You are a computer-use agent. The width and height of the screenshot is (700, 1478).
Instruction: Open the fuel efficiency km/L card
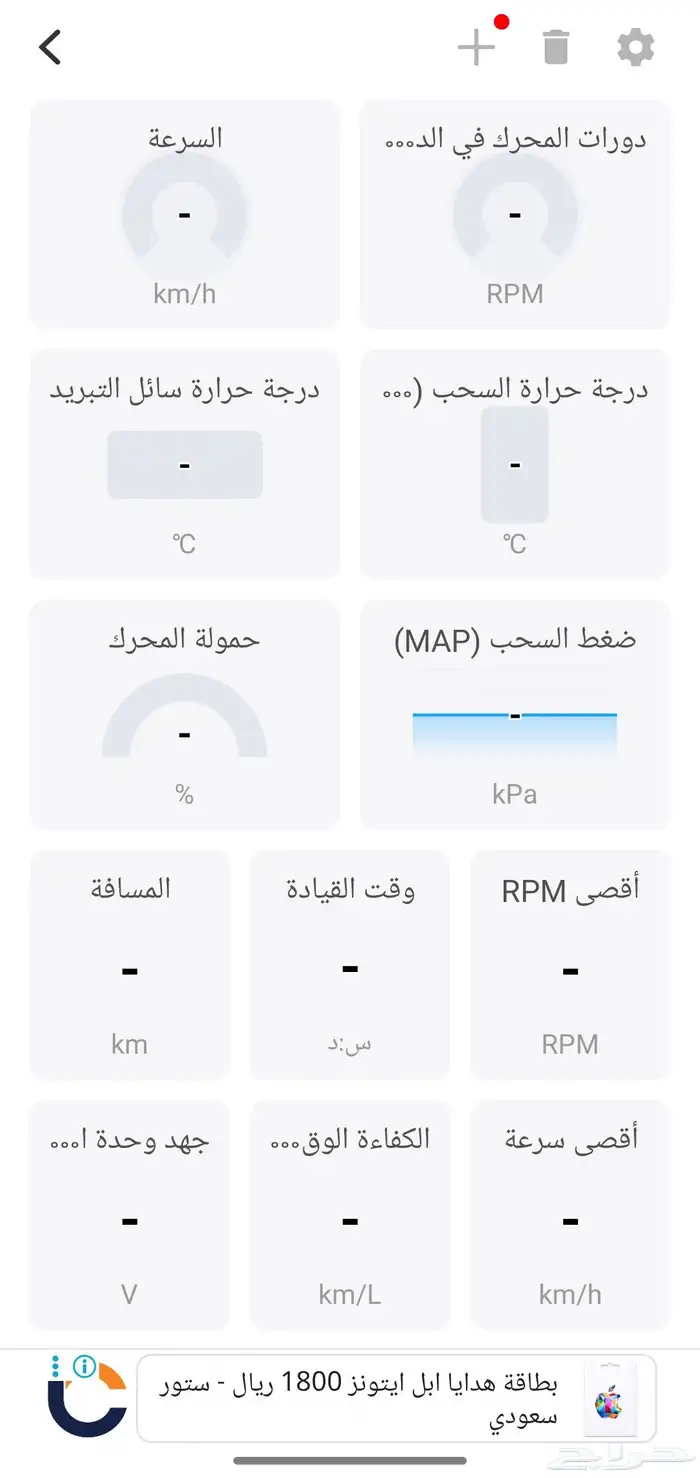pyautogui.click(x=350, y=1214)
